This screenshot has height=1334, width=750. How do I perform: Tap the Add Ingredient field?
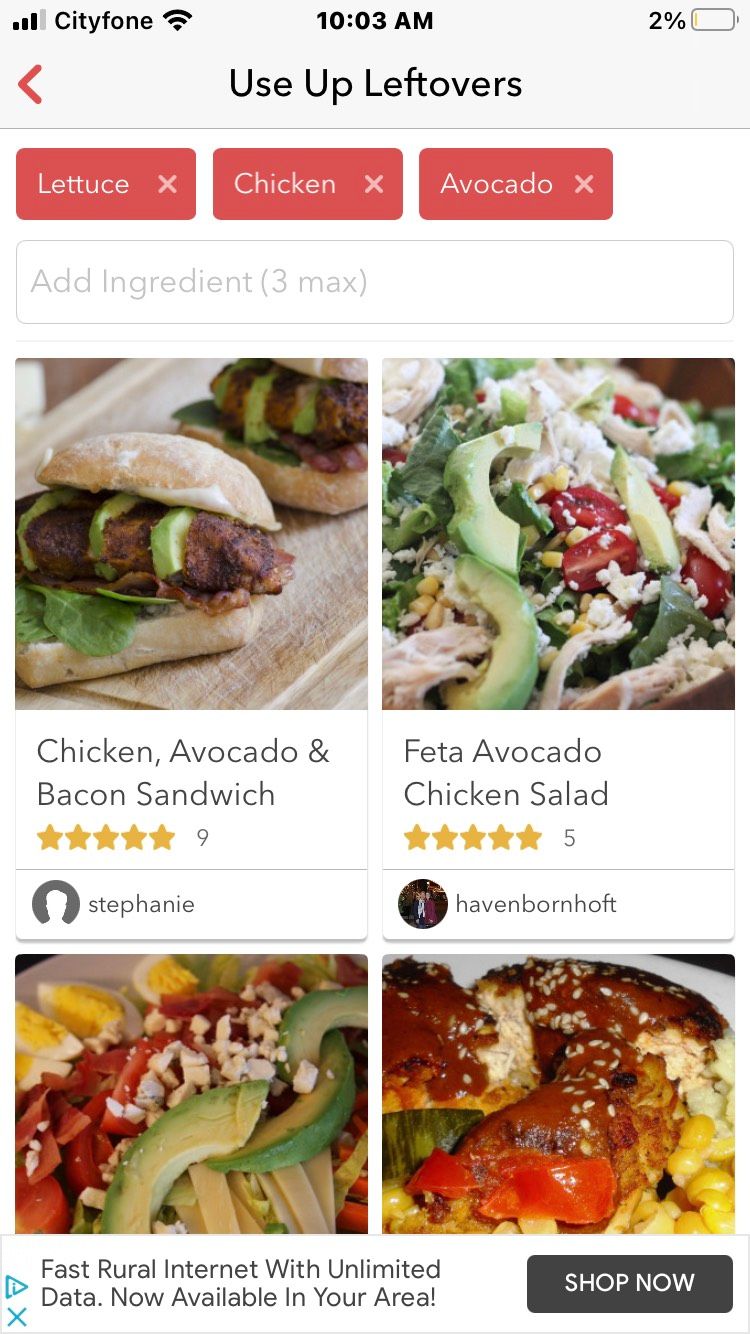point(374,282)
